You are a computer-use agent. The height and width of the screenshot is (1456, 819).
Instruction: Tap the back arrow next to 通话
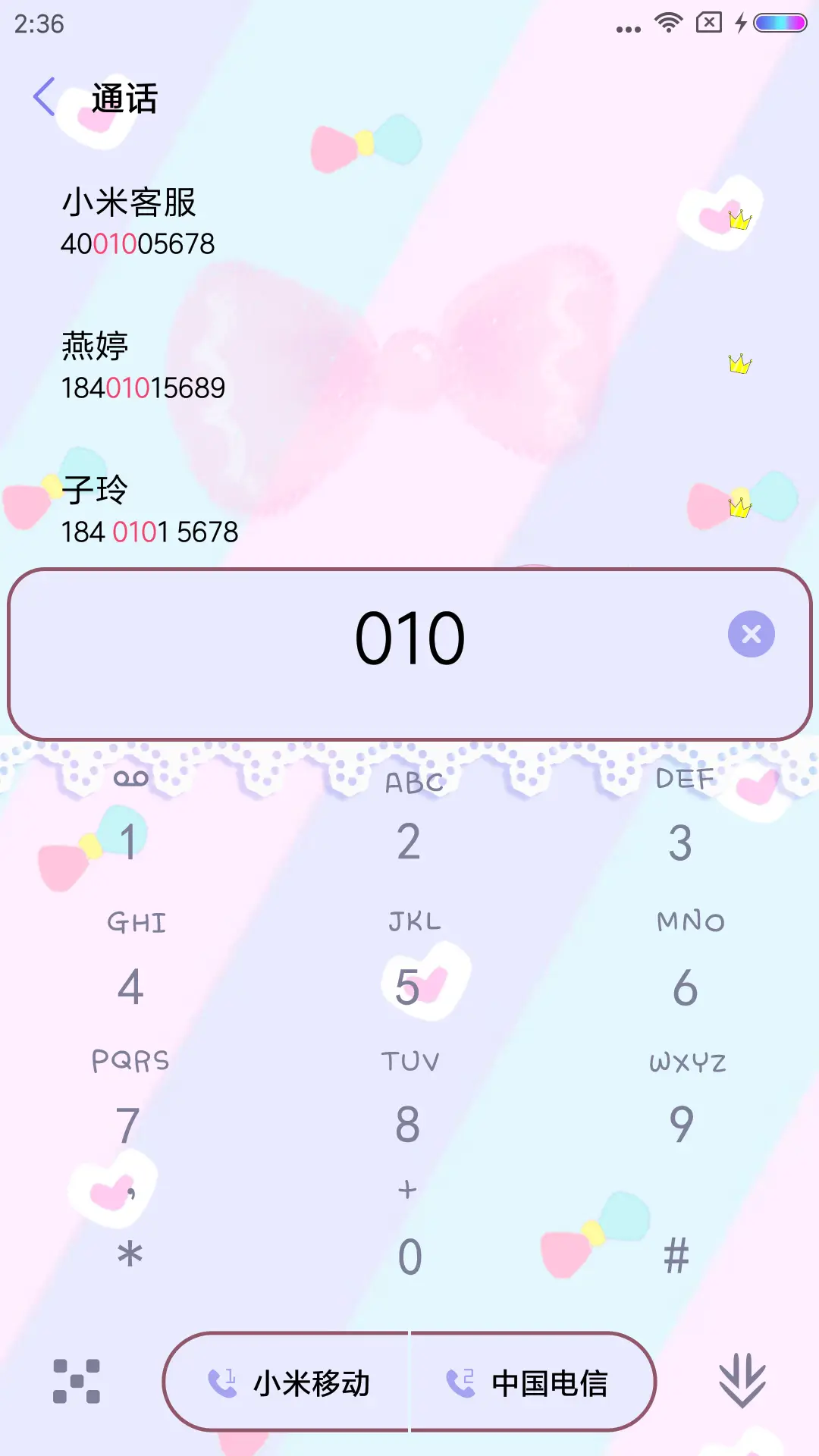45,98
